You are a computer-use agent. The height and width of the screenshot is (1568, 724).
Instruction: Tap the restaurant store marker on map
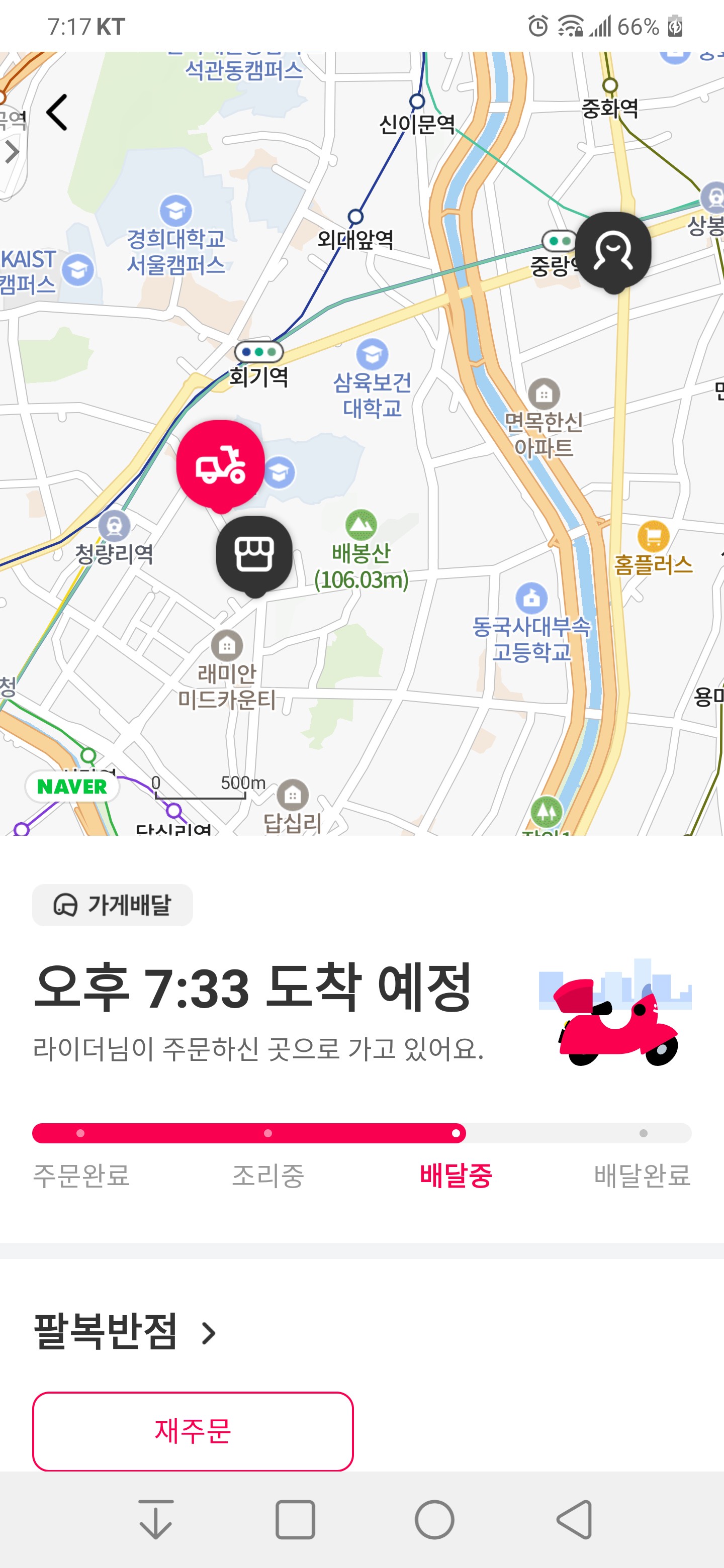(254, 555)
